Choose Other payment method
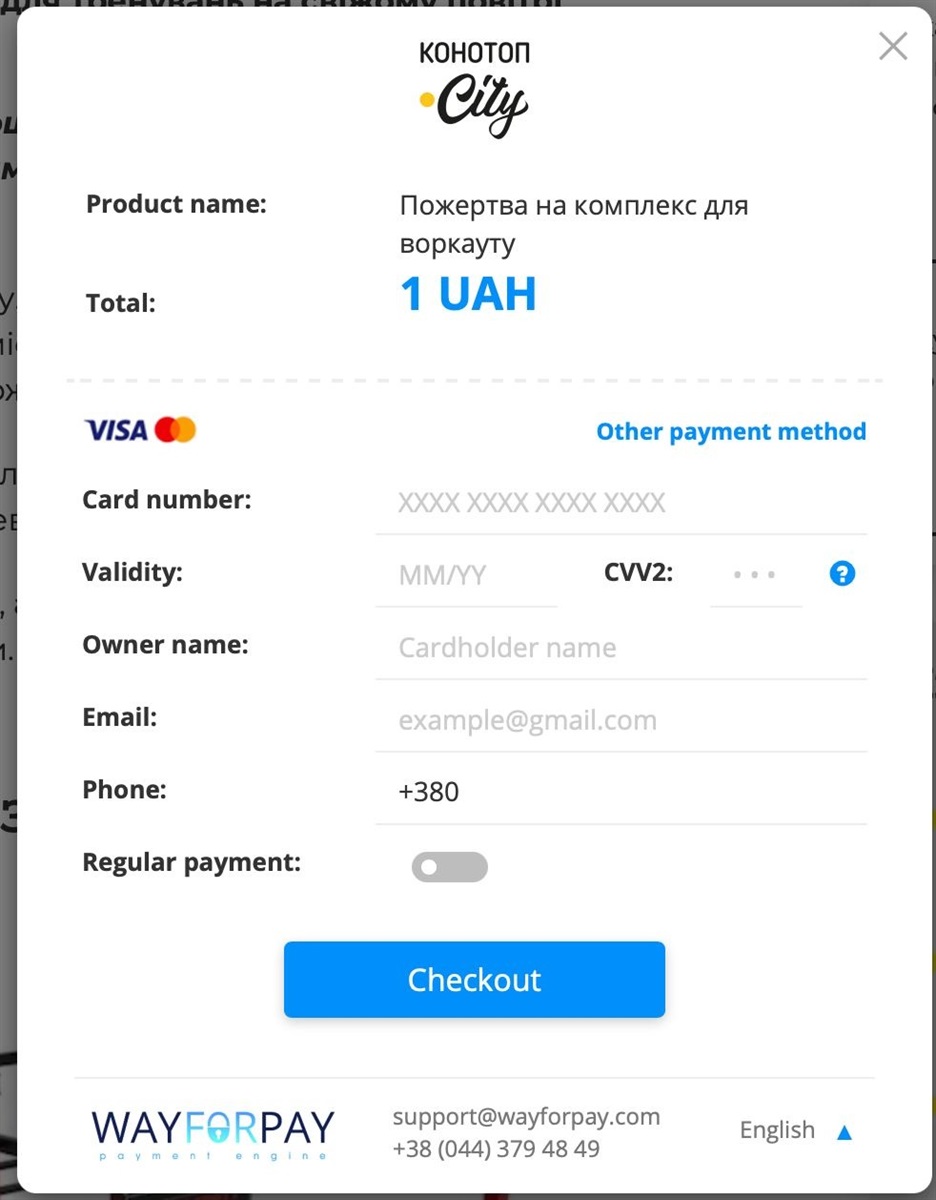 point(731,432)
